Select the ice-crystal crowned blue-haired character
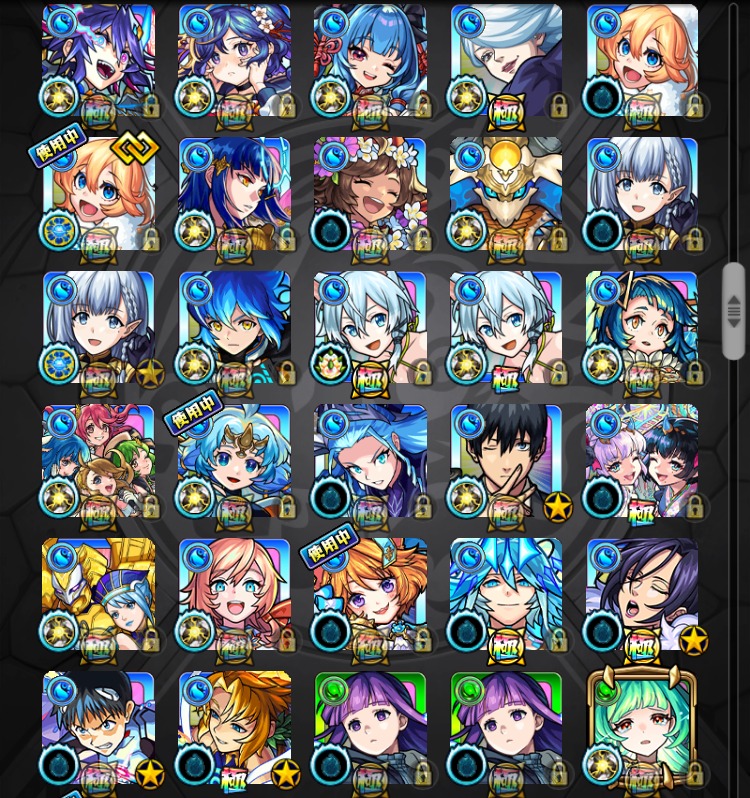This screenshot has width=750, height=798. pyautogui.click(x=506, y=595)
